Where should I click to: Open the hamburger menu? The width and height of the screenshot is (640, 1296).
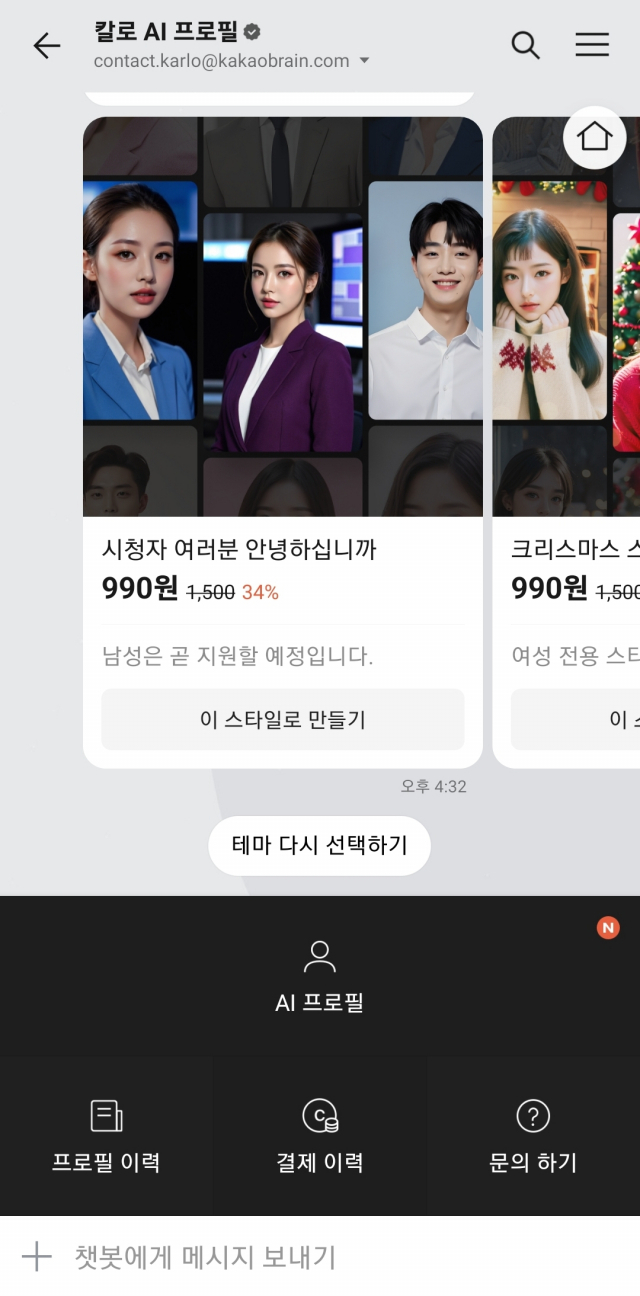592,45
